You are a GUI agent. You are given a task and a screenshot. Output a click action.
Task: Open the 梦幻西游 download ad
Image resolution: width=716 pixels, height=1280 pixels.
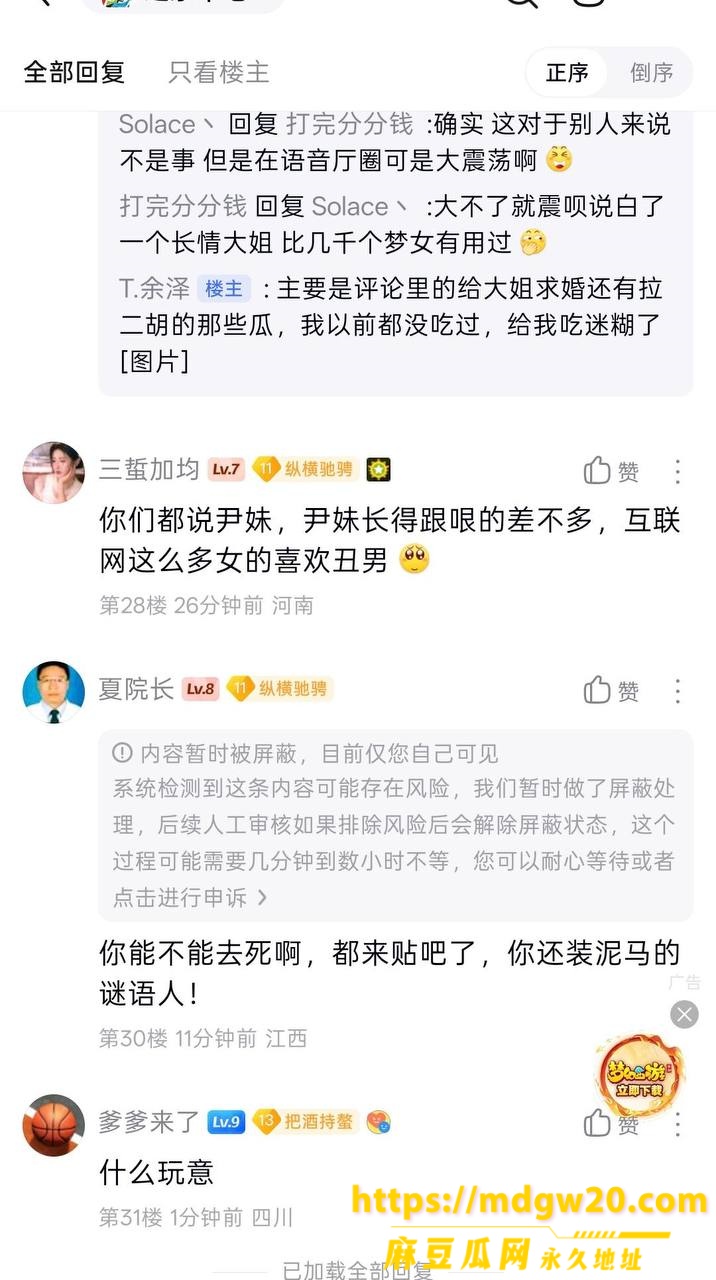pyautogui.click(x=640, y=1067)
